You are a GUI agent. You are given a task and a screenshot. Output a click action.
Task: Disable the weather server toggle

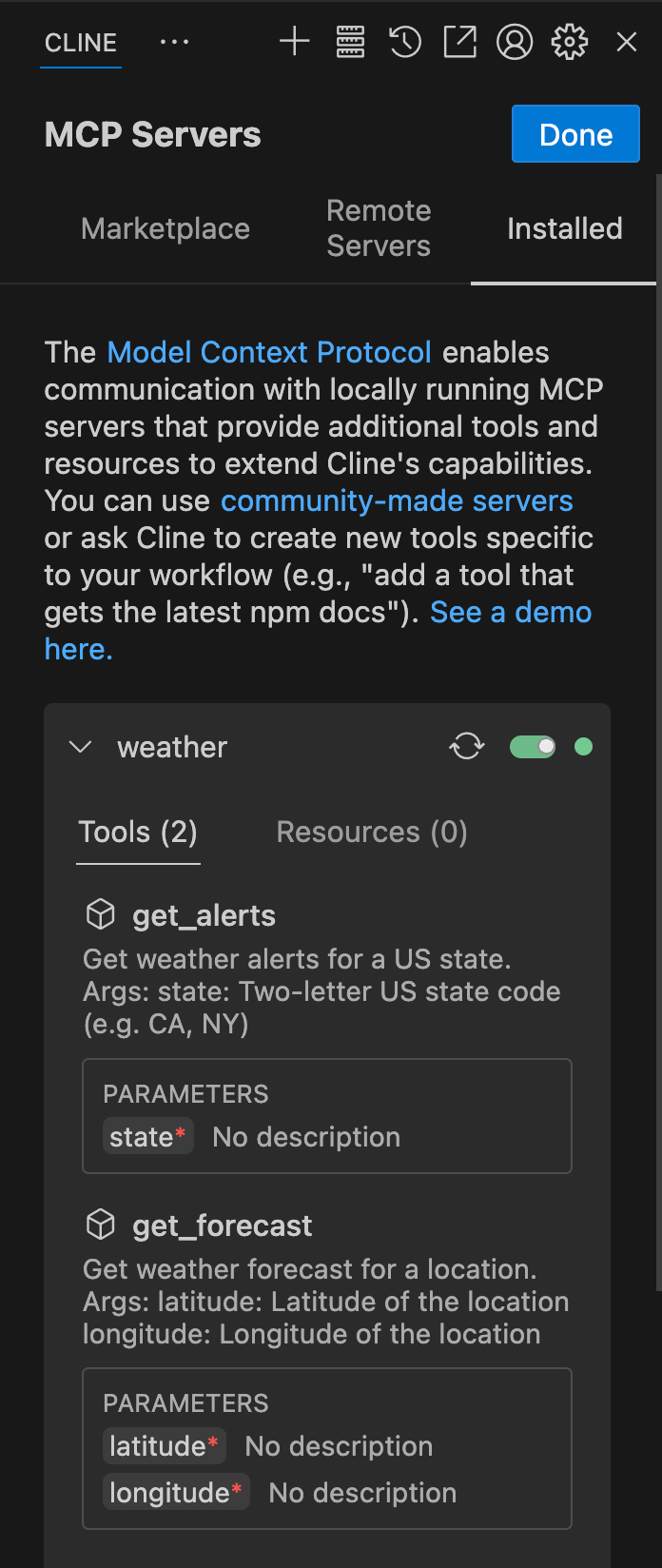pos(533,747)
